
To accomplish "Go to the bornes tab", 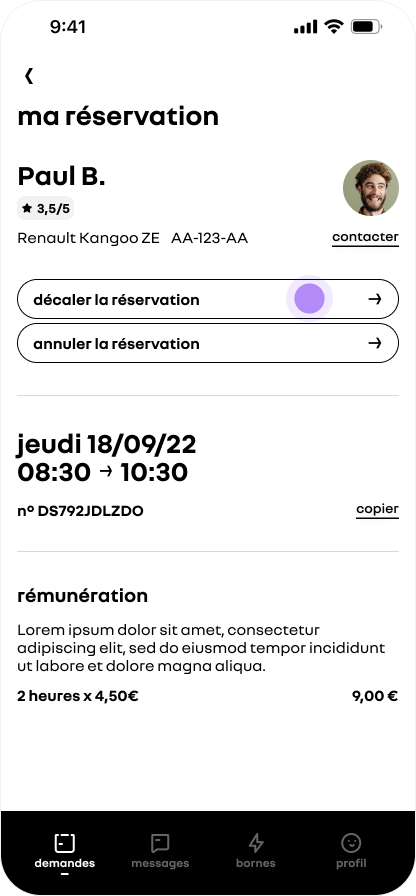I will point(255,852).
